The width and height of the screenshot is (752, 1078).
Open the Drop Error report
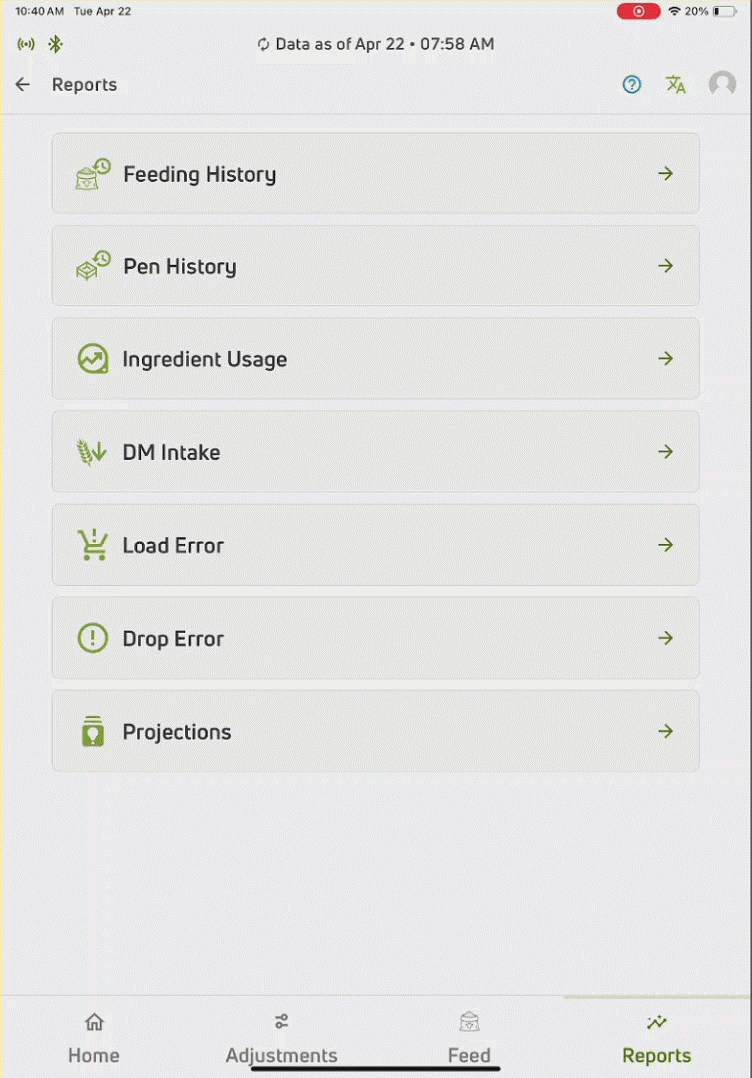[x=375, y=638]
